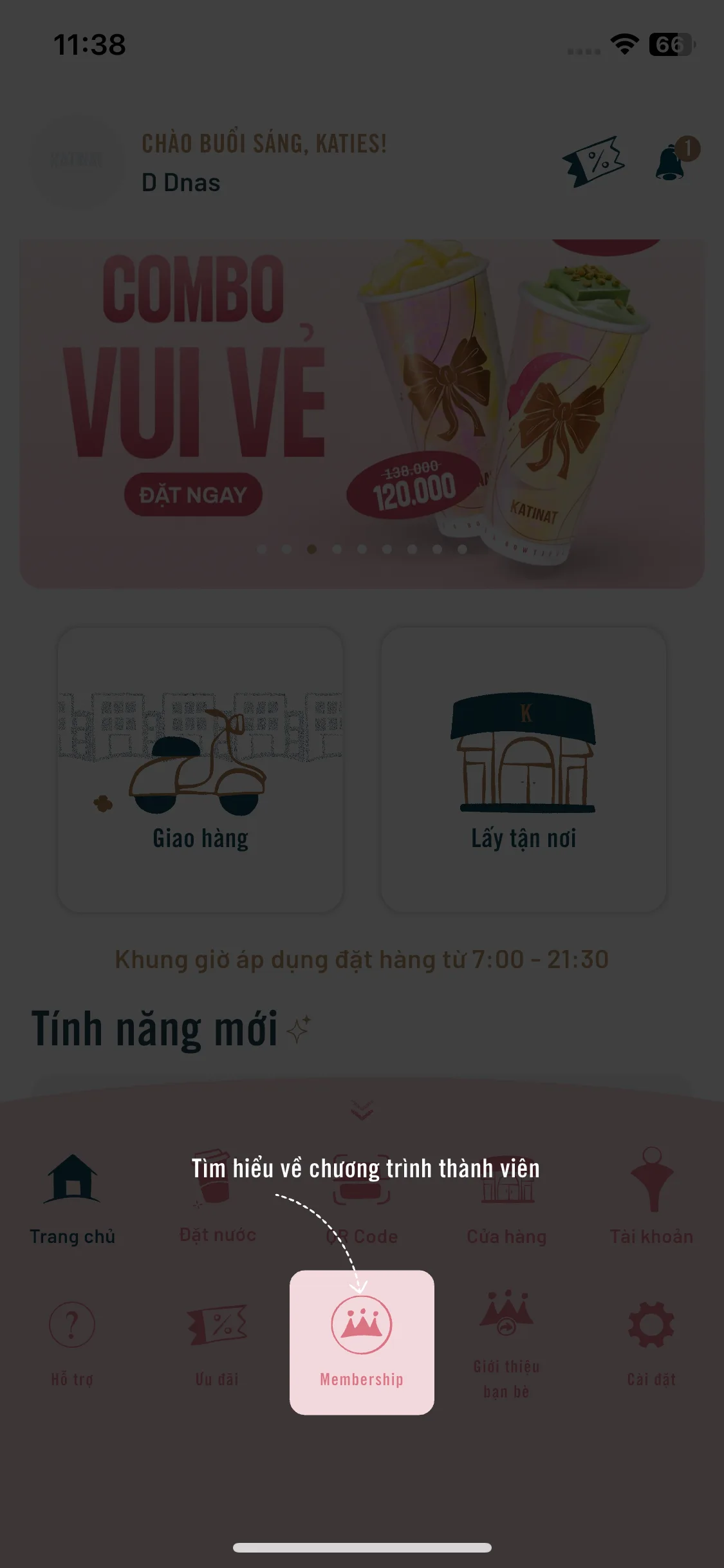Open the Đặt nước nav item
This screenshot has width=724, height=1568.
(x=218, y=1197)
